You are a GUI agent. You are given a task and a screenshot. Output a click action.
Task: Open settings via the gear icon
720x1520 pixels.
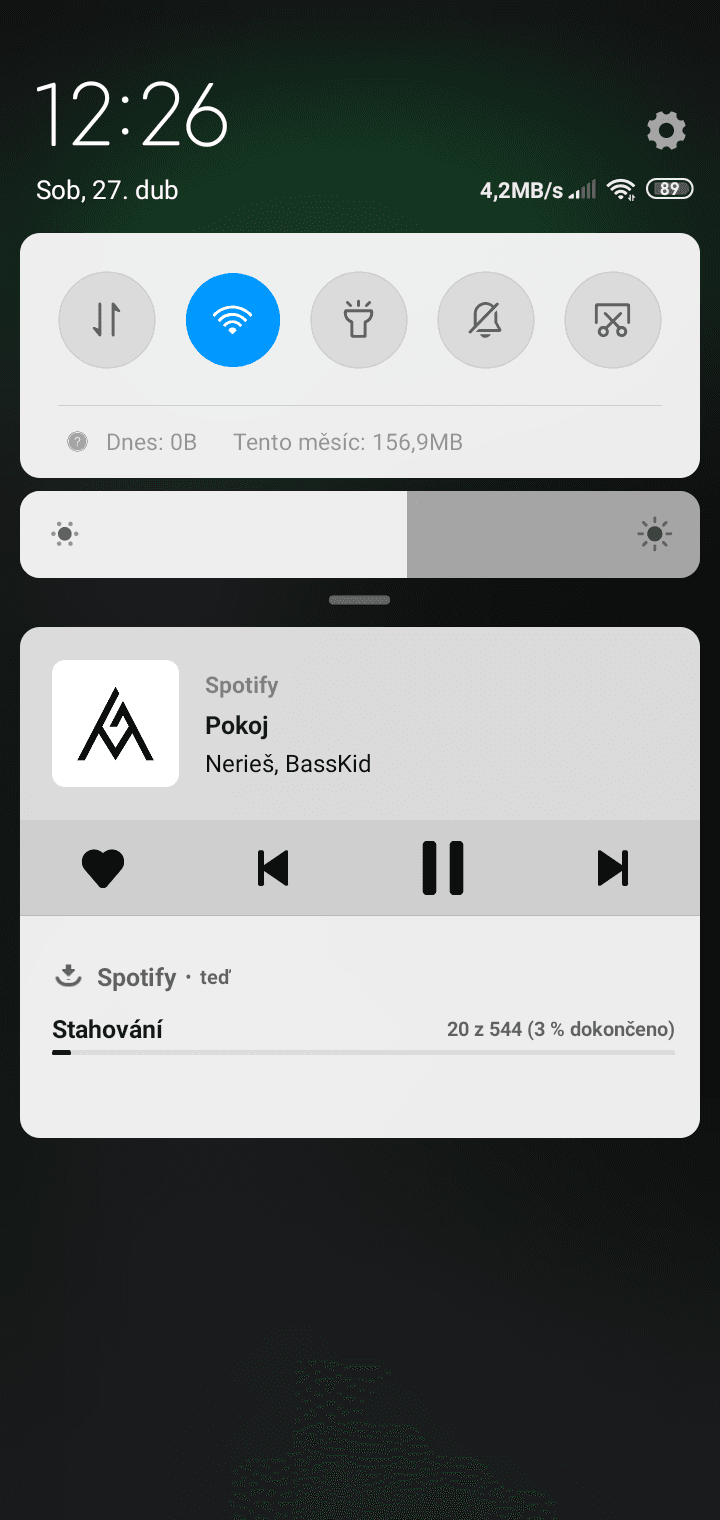[667, 131]
